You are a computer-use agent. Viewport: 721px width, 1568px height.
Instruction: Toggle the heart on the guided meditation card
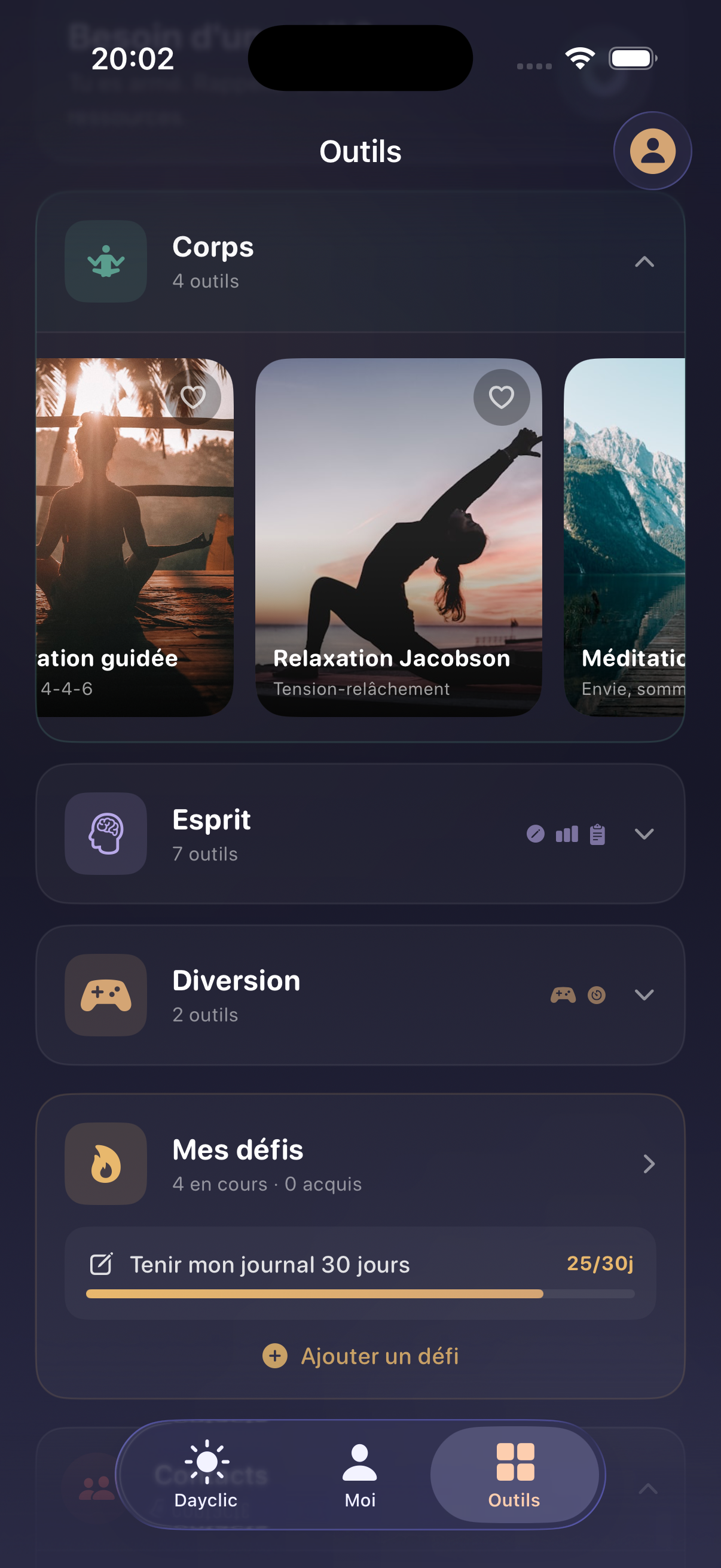(194, 396)
